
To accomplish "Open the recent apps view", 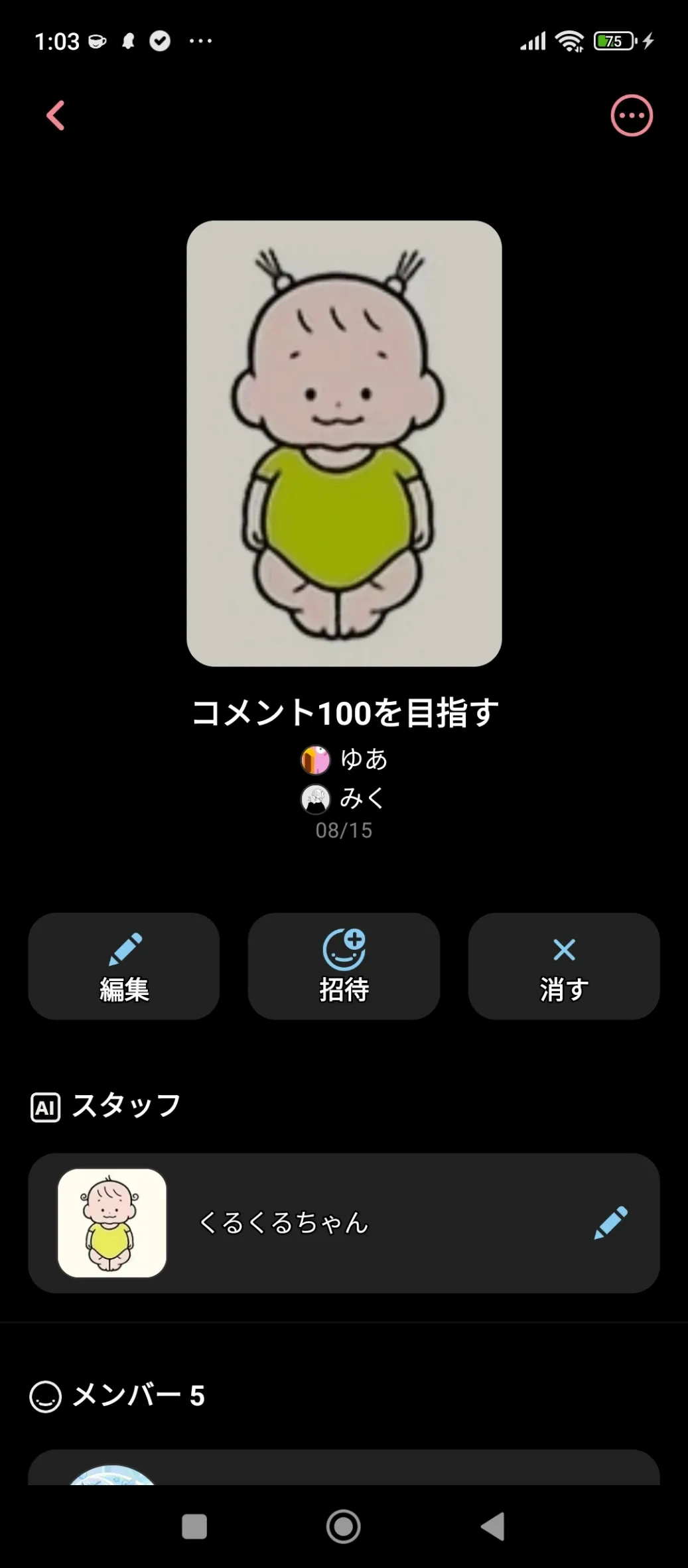I will (194, 1526).
